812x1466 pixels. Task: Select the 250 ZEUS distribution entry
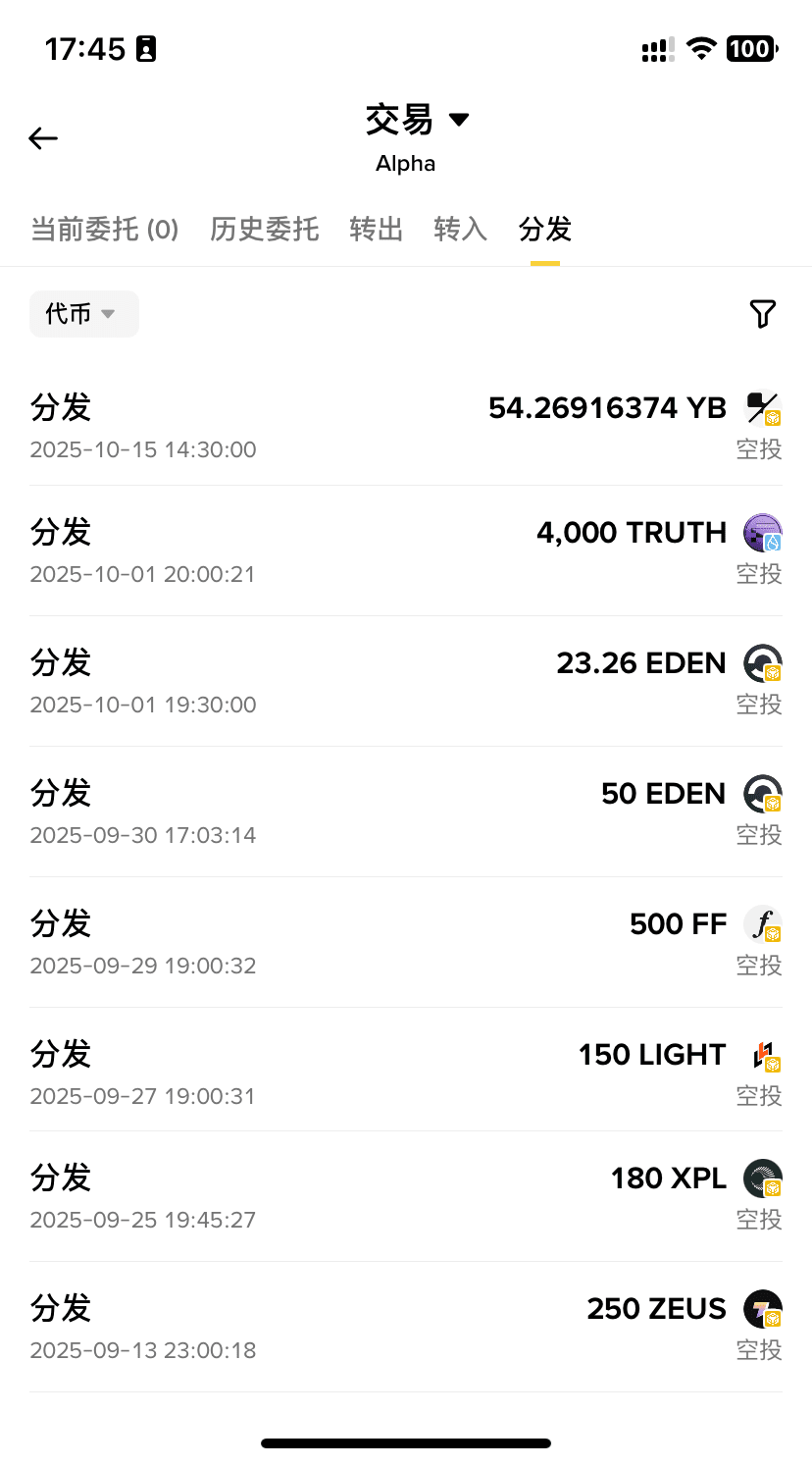point(406,1328)
